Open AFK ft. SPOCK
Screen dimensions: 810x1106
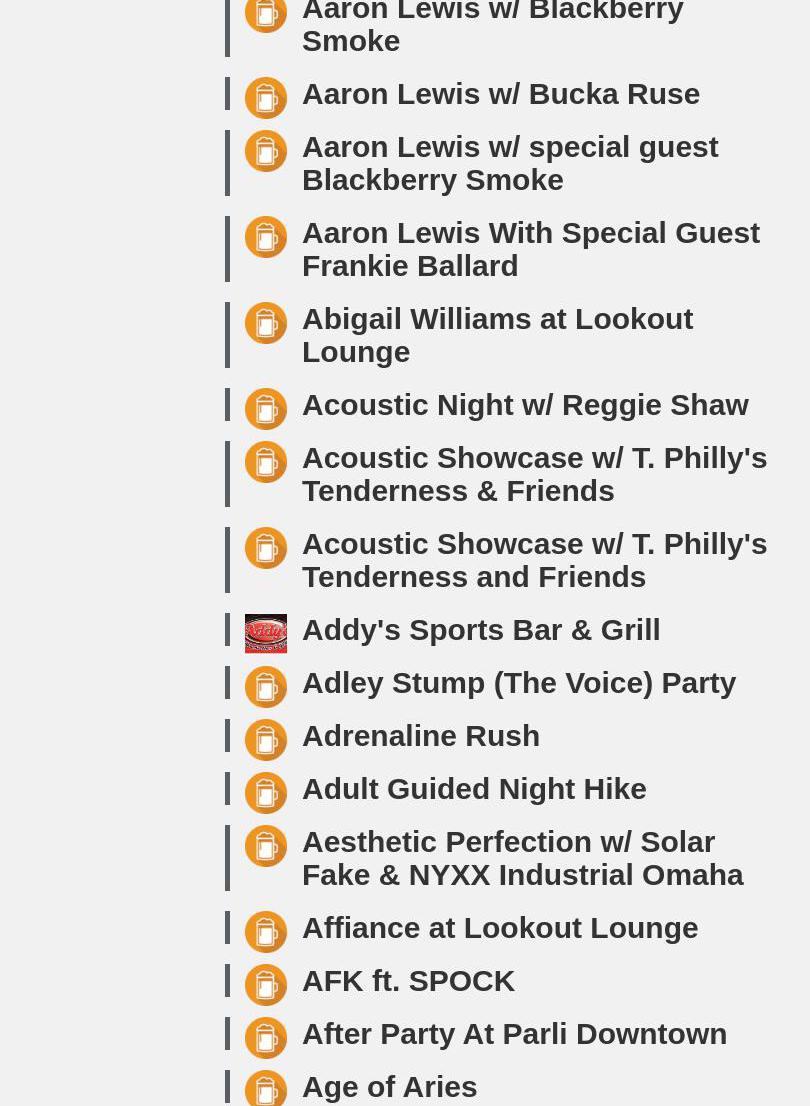(408, 981)
